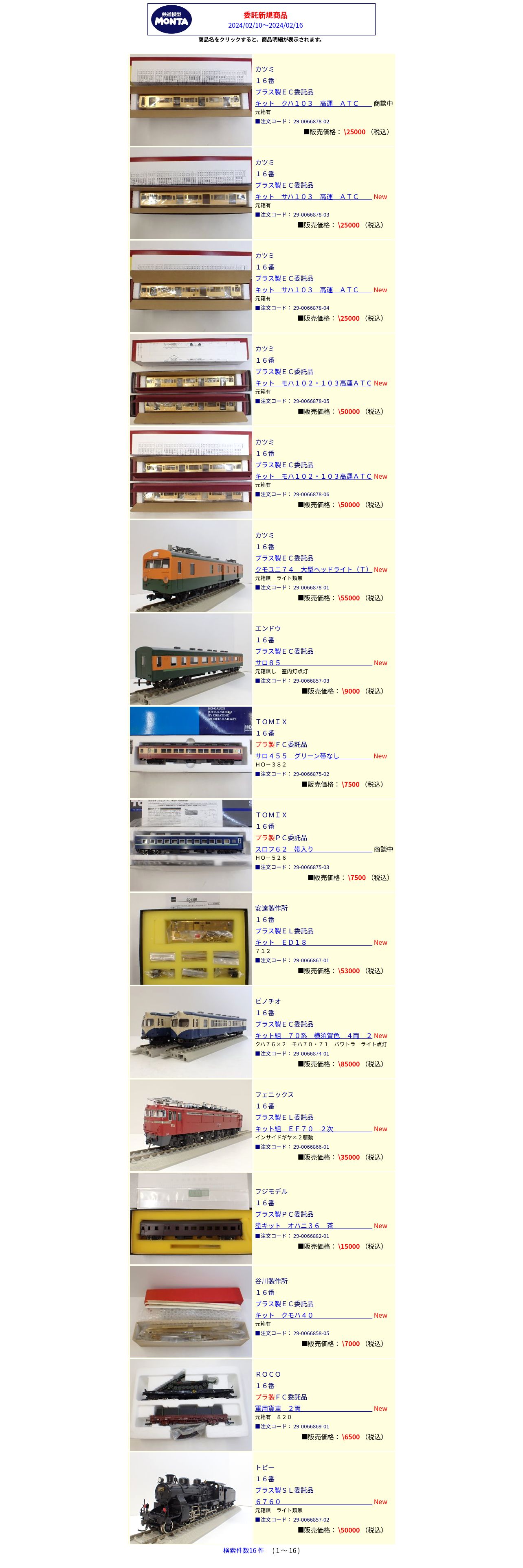Open キット クモハ40 from 谷川製作所
523x1568 pixels.
tap(284, 1315)
